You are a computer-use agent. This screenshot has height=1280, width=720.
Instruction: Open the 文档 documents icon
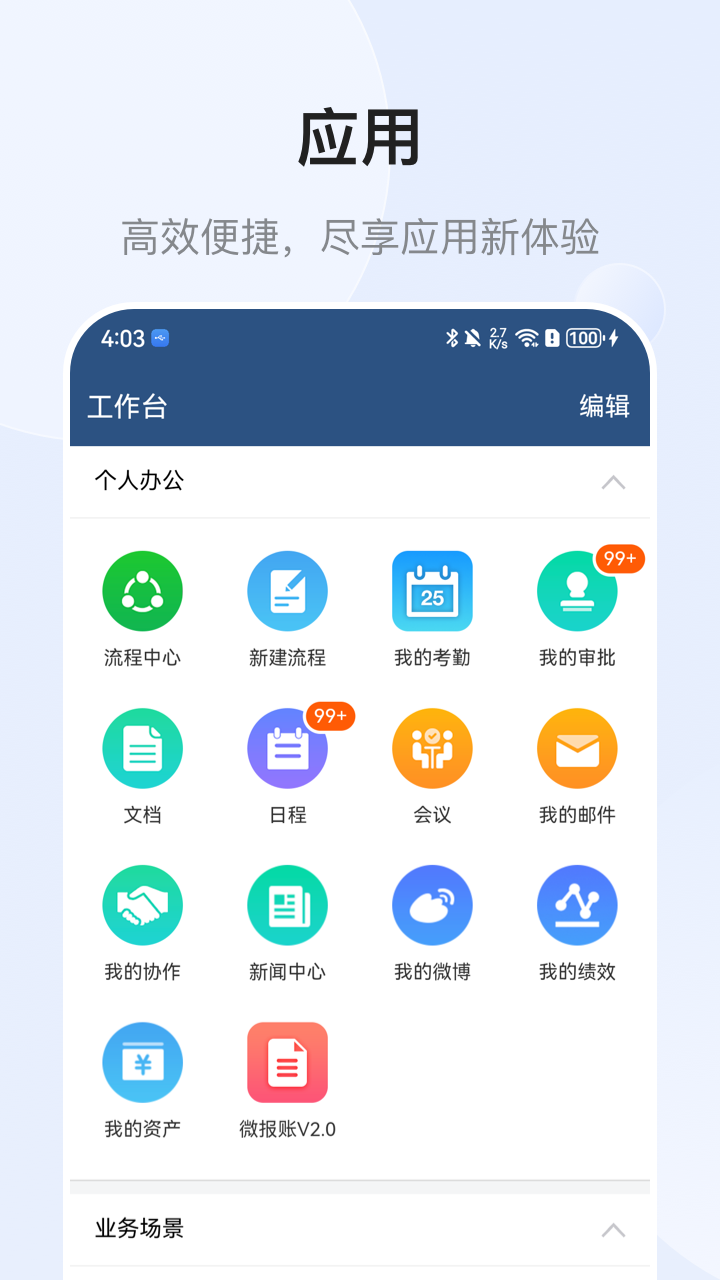[x=142, y=748]
